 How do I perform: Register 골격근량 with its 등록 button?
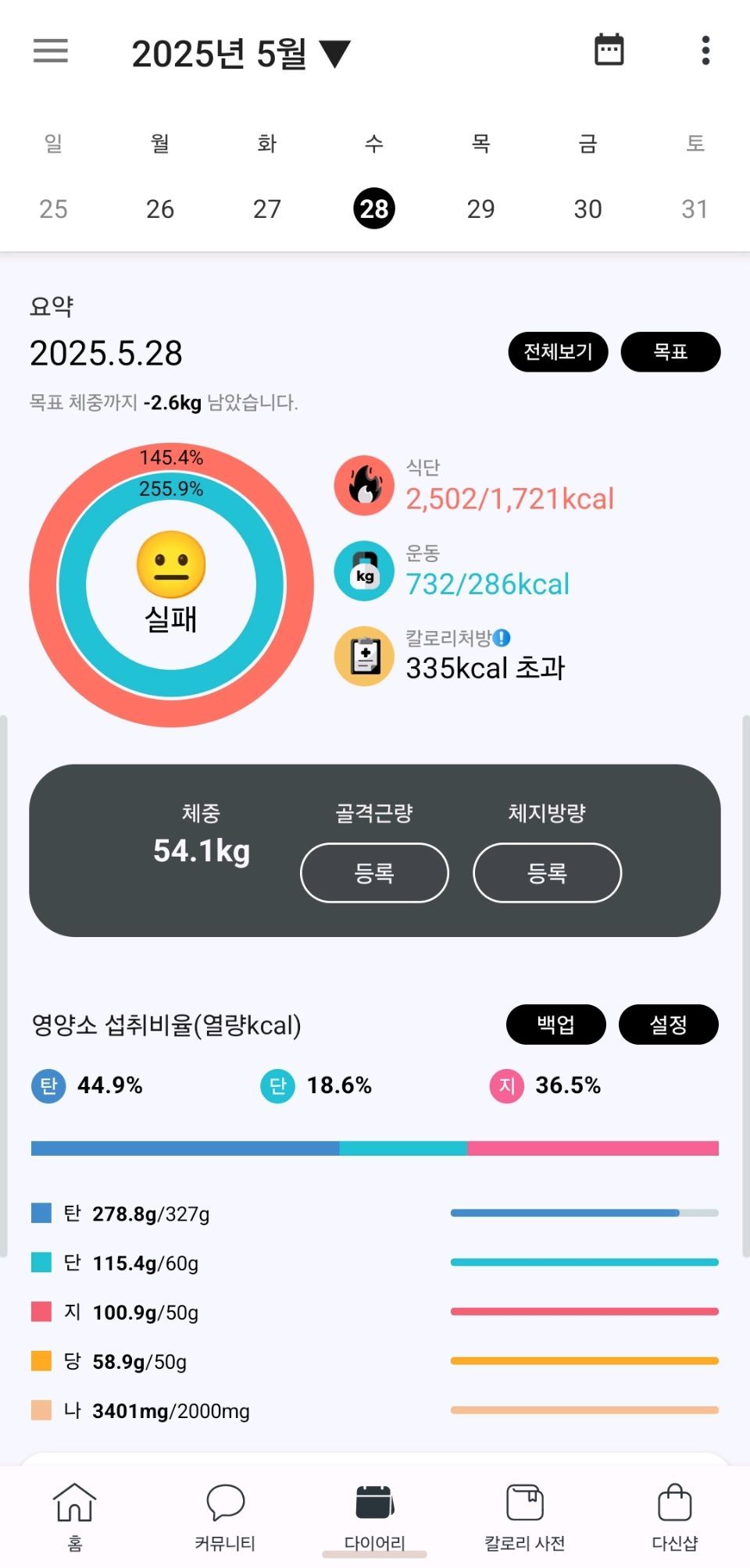[374, 872]
